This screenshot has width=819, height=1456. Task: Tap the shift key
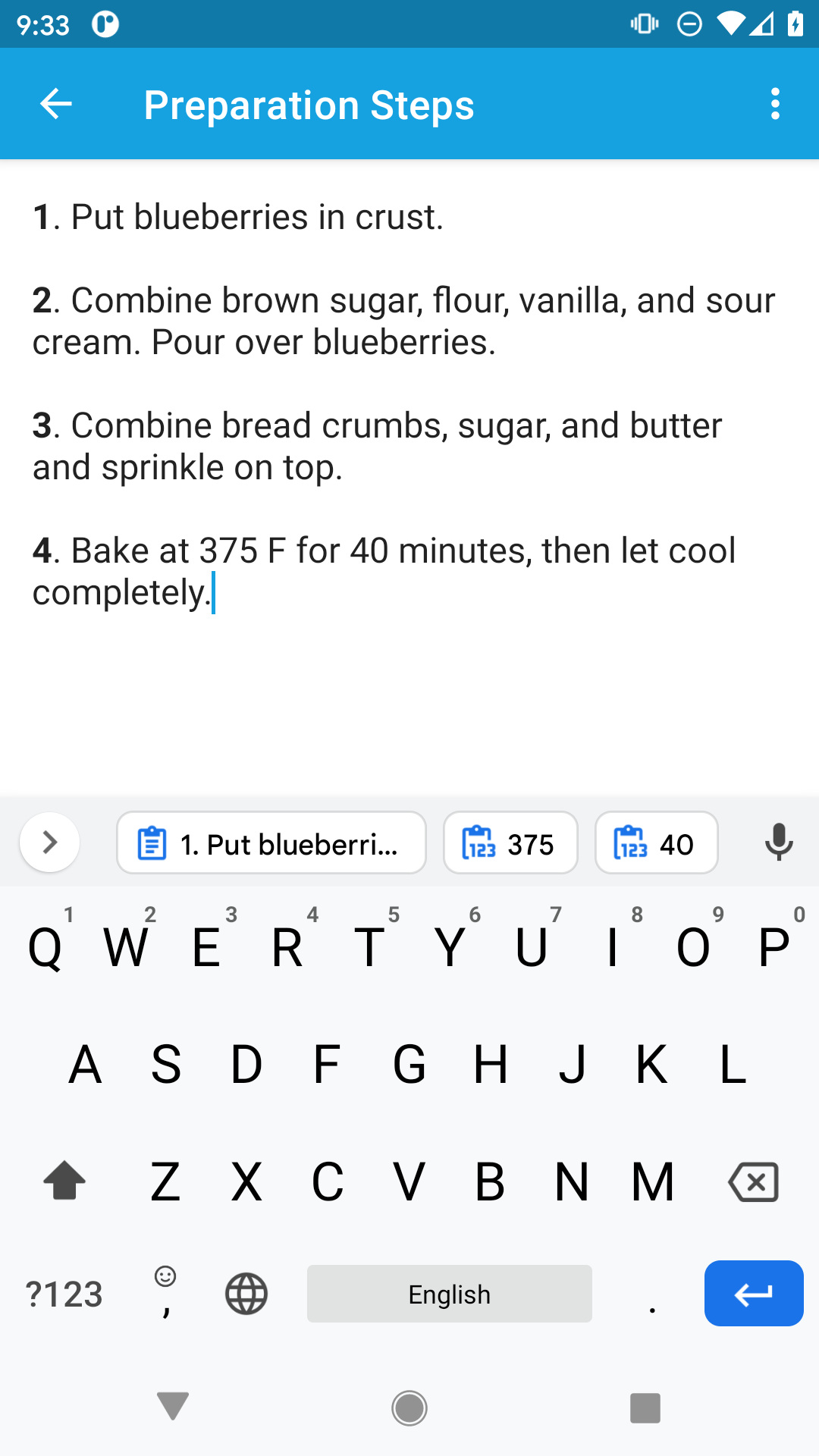(x=65, y=1181)
